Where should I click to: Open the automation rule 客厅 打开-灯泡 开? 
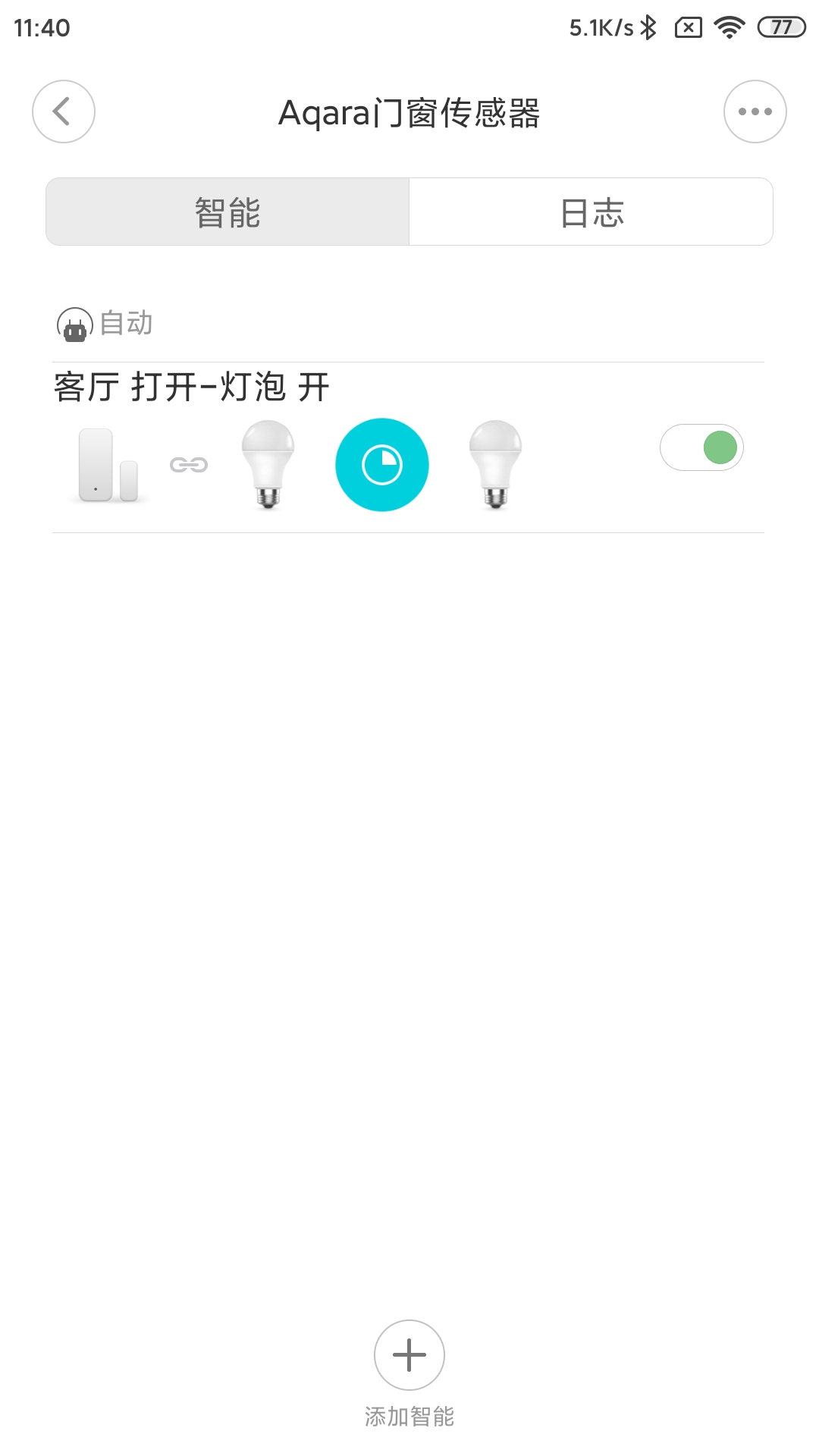(x=190, y=387)
